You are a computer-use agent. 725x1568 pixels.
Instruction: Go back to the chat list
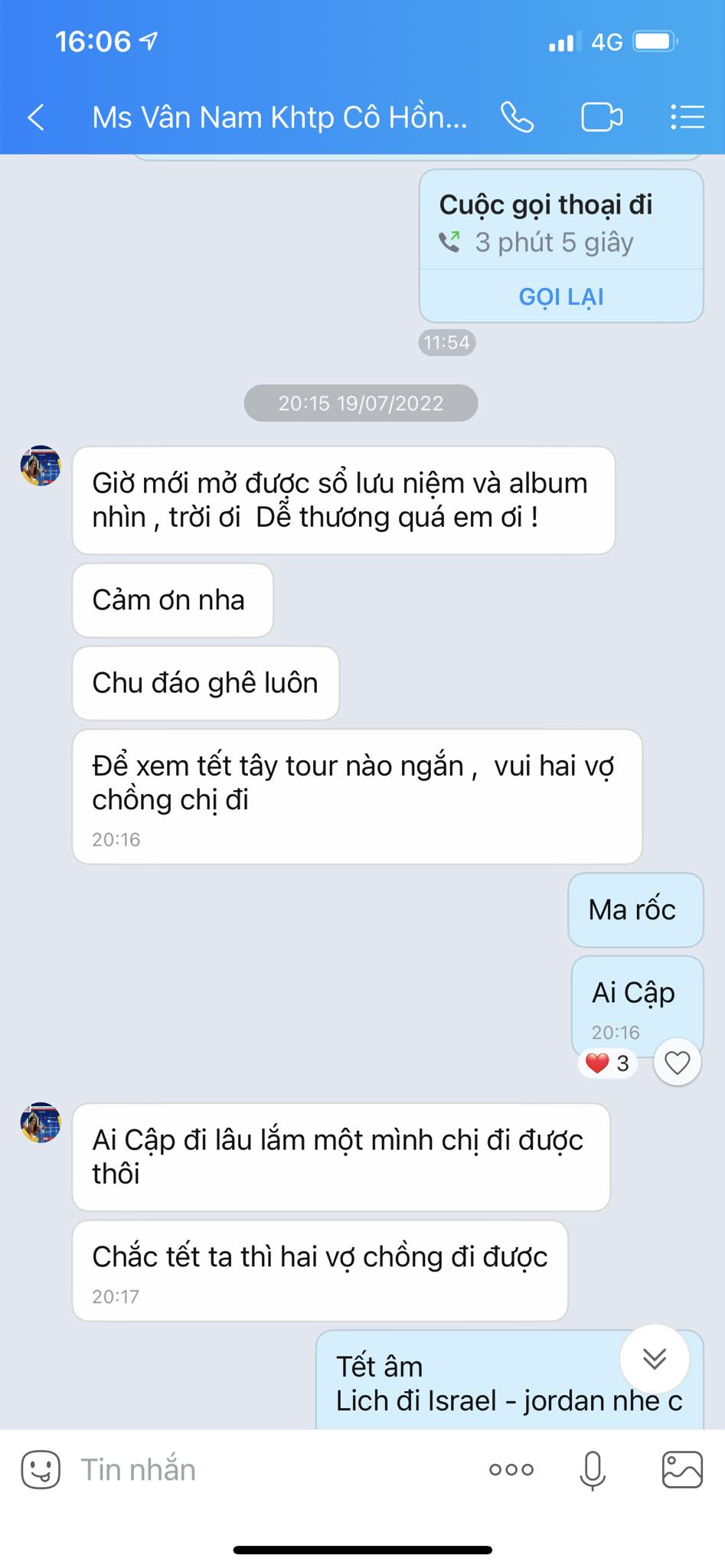click(36, 118)
